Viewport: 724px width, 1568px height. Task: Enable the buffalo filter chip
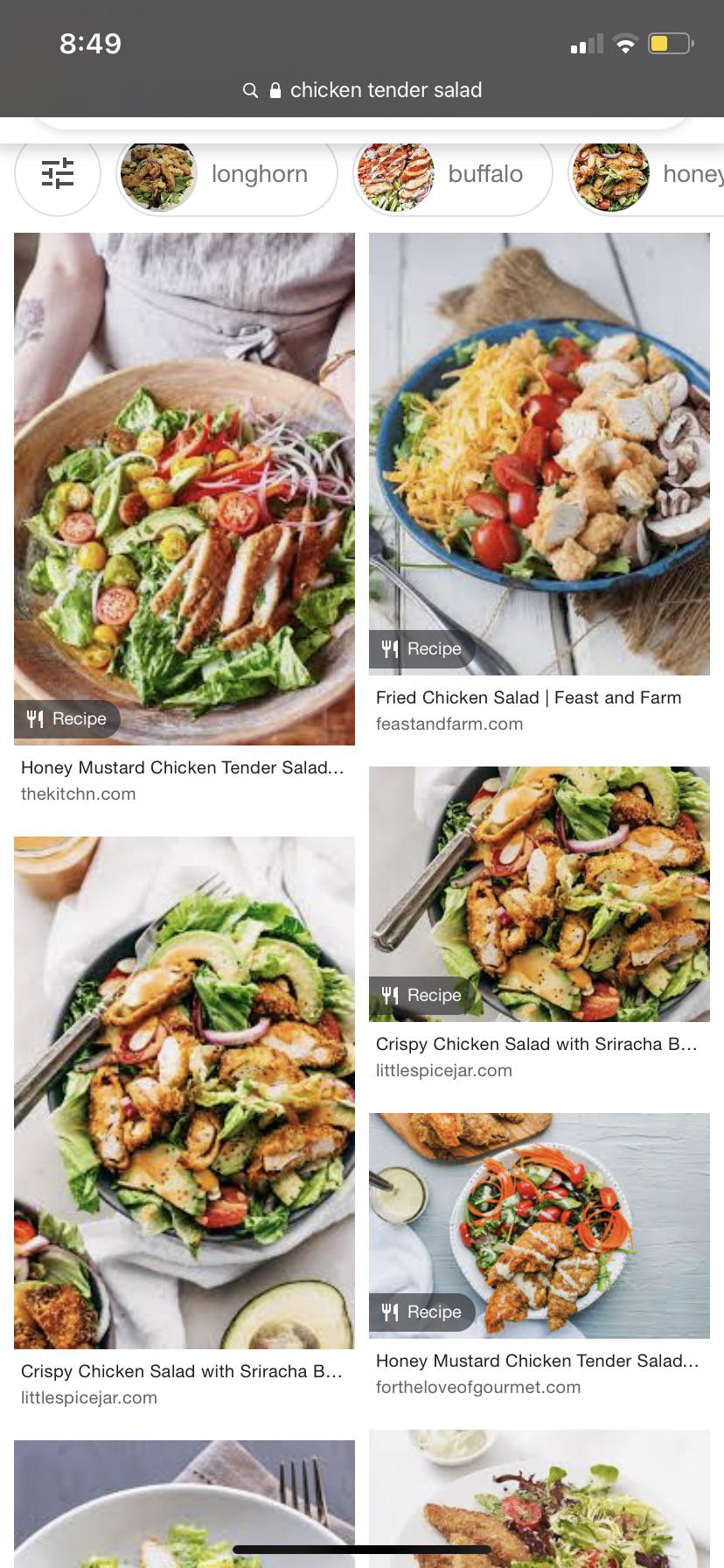(452, 174)
